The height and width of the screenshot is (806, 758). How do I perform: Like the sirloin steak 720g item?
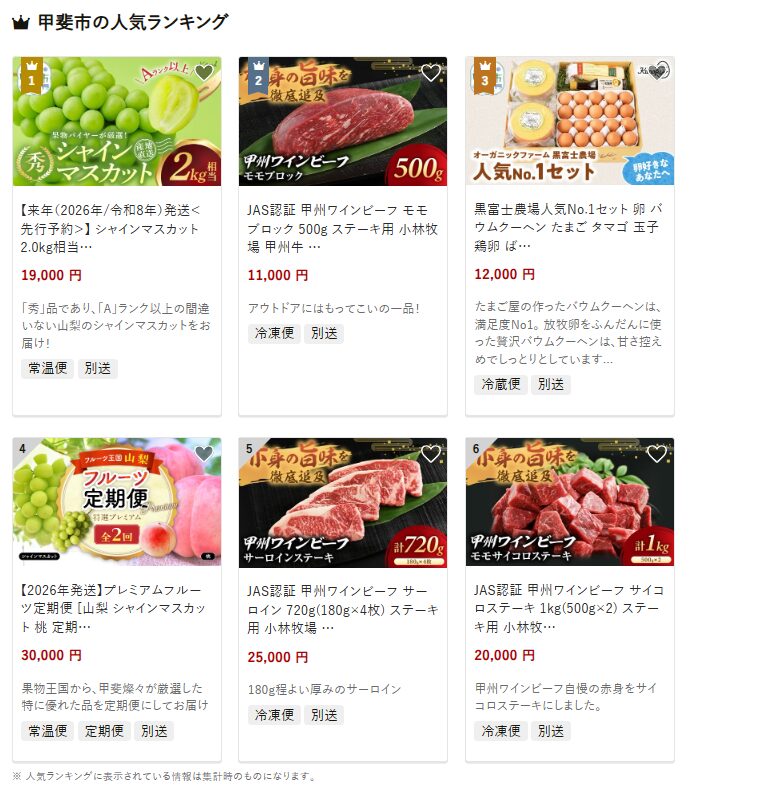[430, 454]
